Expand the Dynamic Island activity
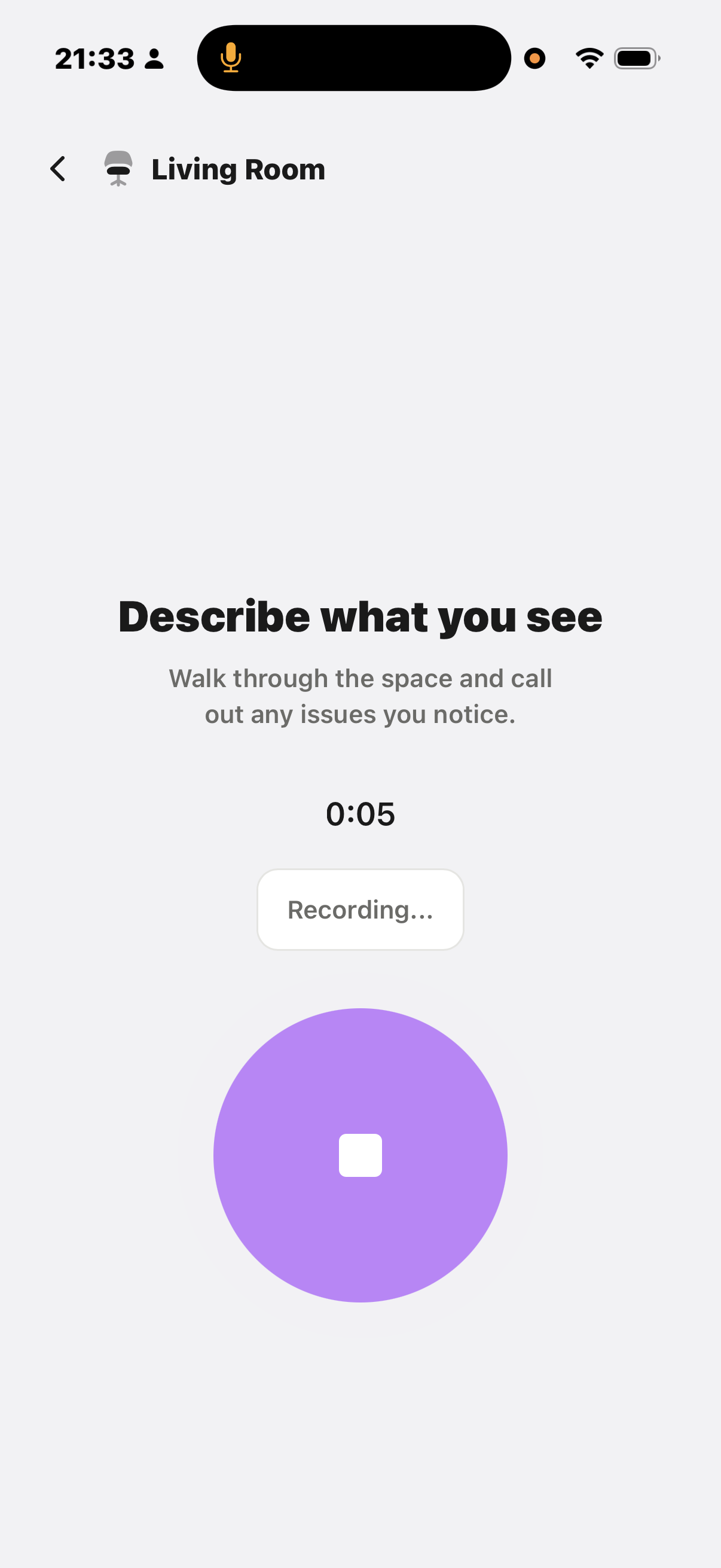The image size is (721, 1568). pos(353,58)
